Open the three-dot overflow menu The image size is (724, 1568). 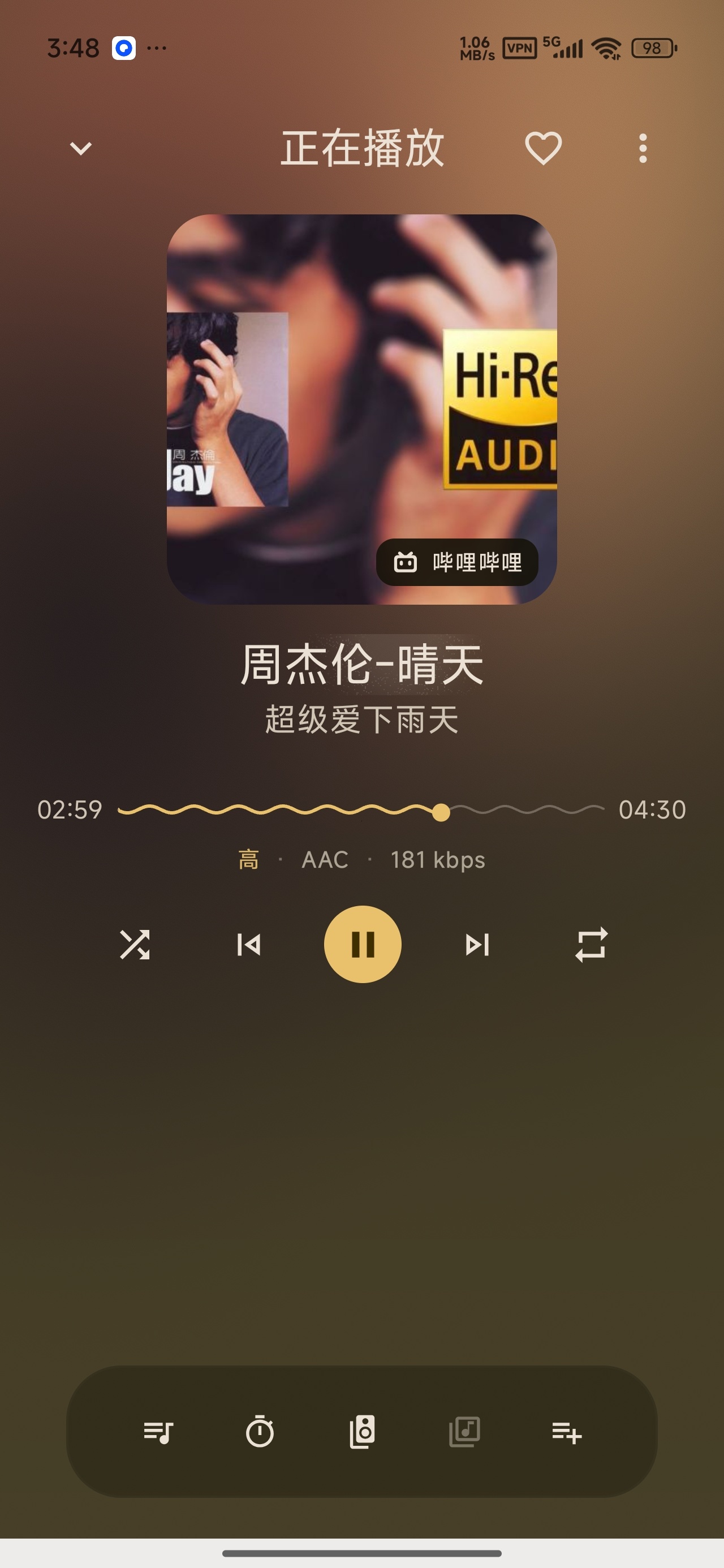(643, 149)
